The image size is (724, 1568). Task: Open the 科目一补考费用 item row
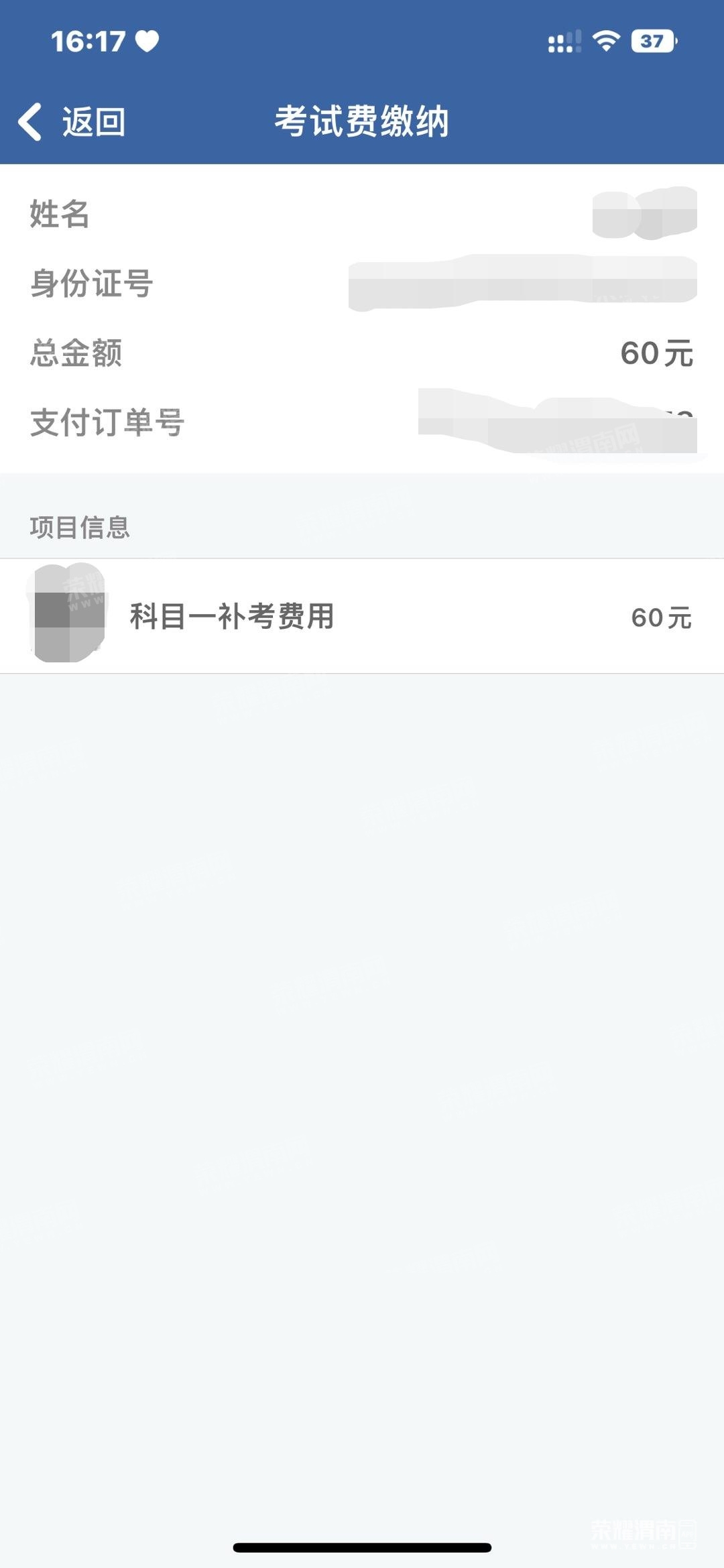click(x=362, y=616)
